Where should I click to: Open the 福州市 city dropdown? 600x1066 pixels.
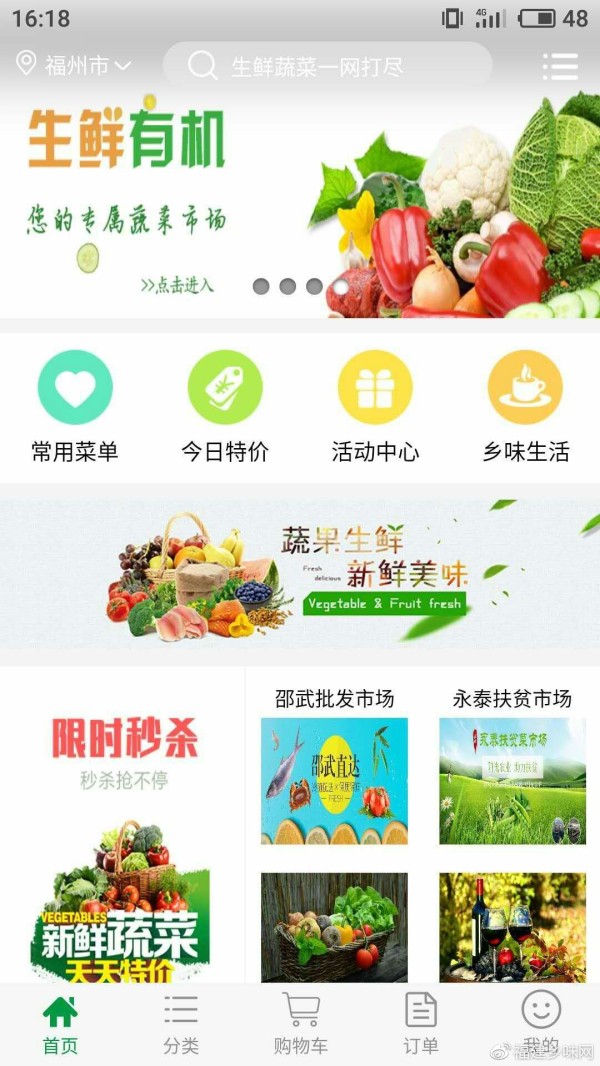click(76, 66)
